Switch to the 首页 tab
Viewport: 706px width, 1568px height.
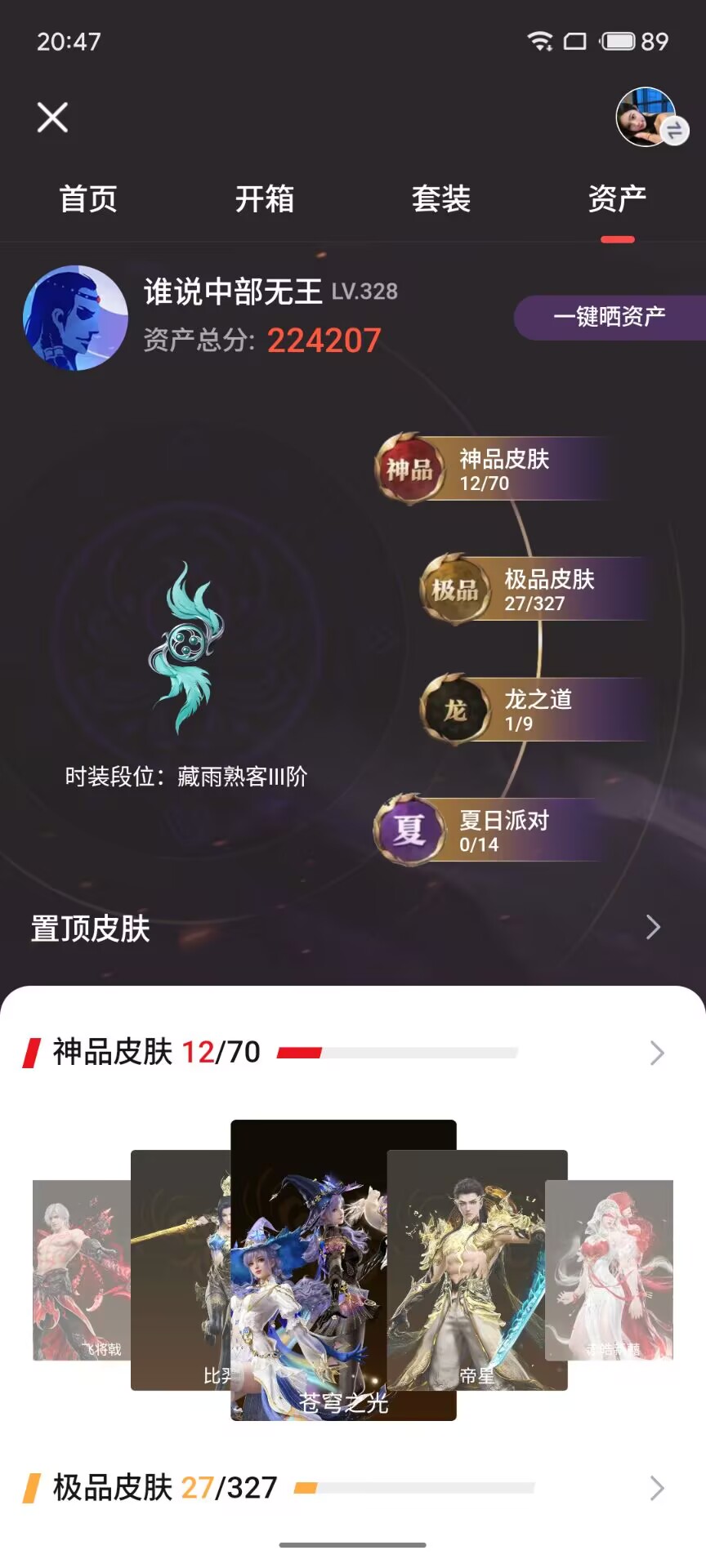pos(88,199)
